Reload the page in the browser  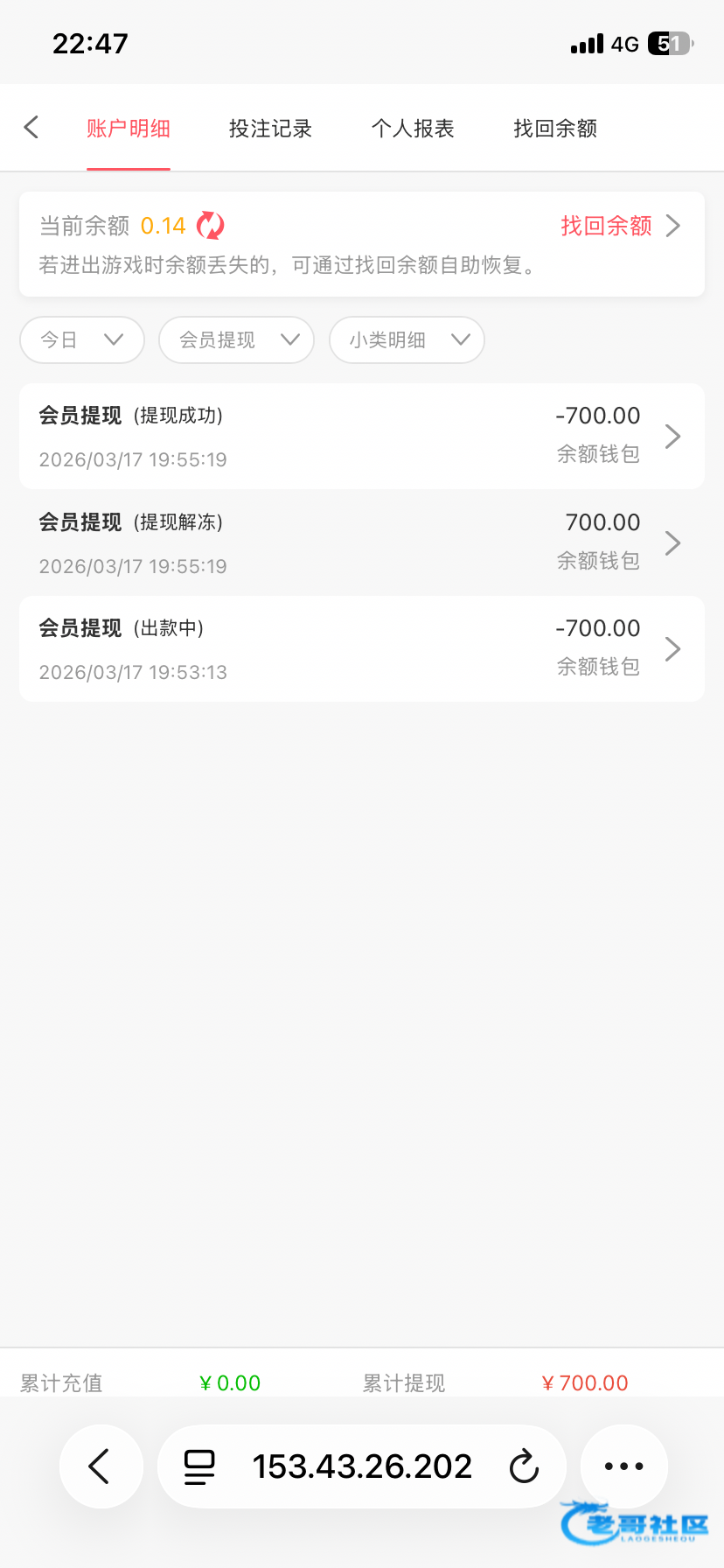(x=524, y=1466)
